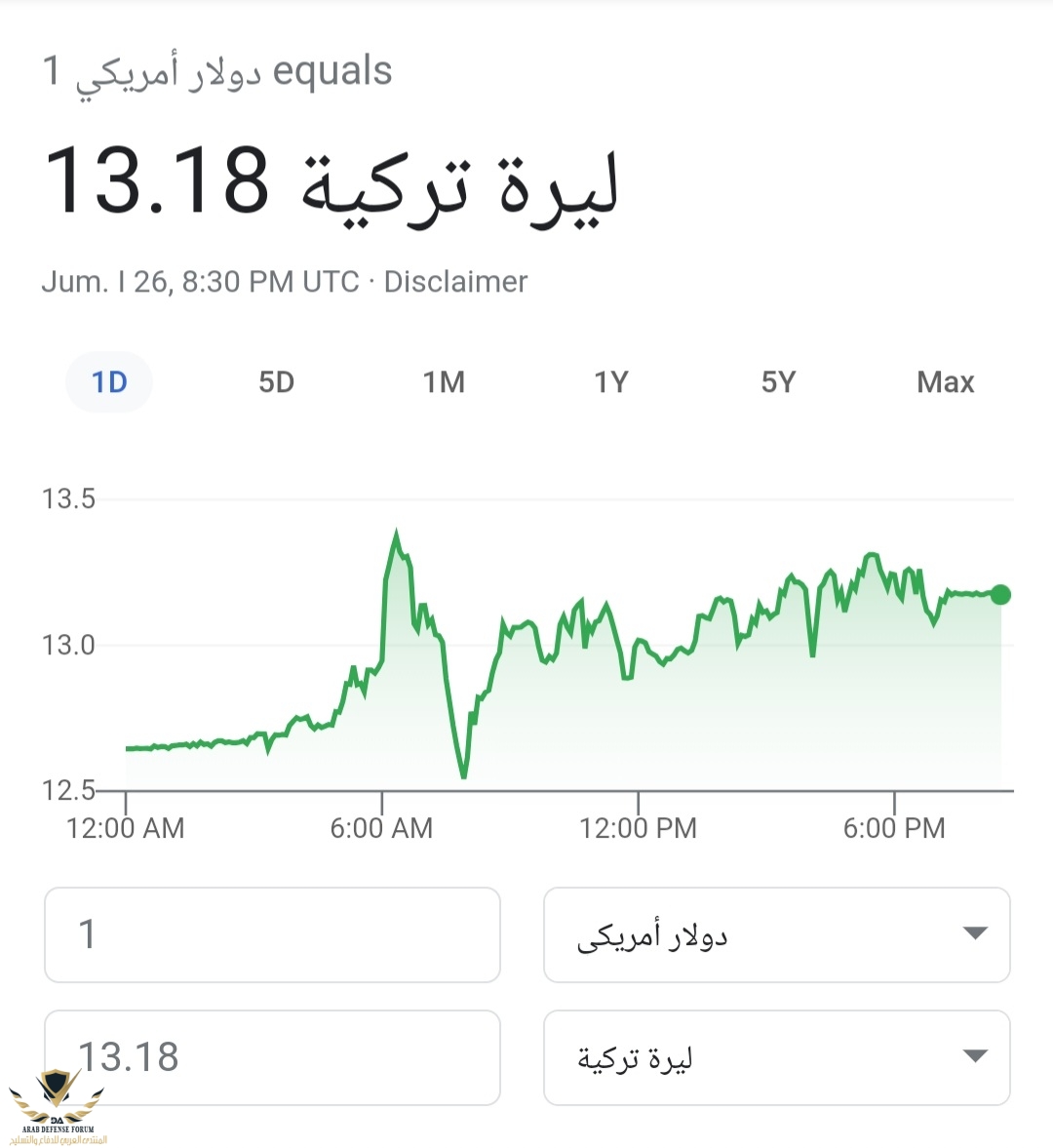Edit the Turkish lira amount 13.18 field

(272, 1057)
